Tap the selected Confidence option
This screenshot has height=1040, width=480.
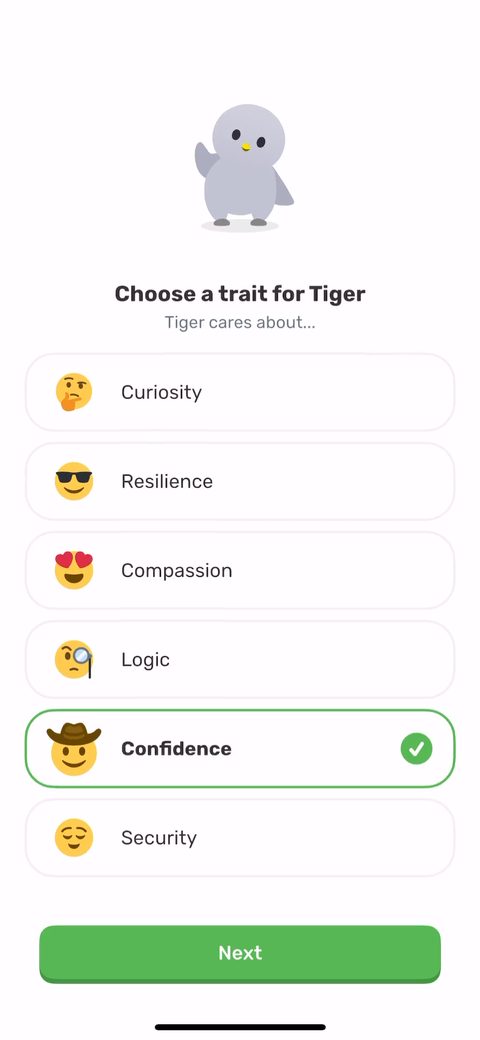coord(240,748)
